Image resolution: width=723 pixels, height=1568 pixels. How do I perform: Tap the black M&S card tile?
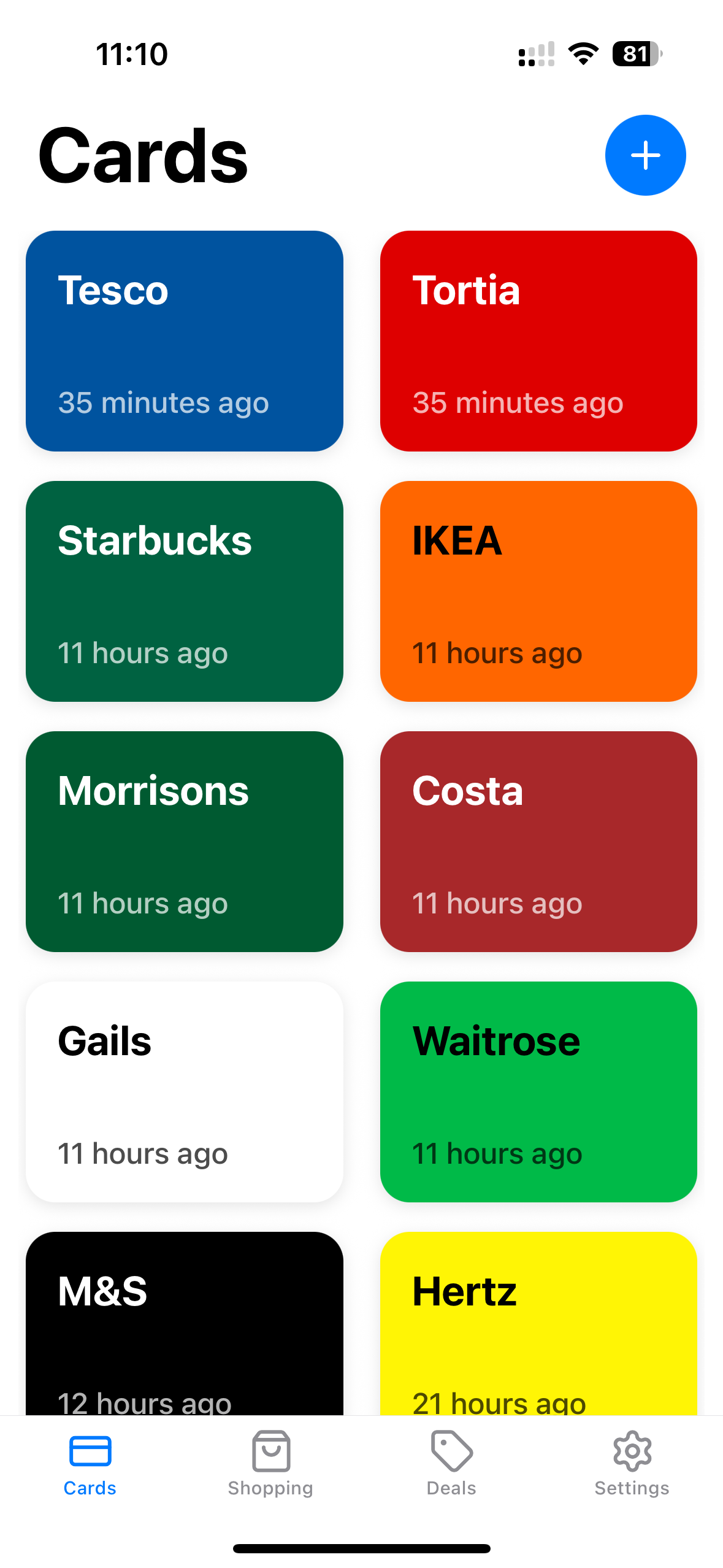[x=184, y=1319]
